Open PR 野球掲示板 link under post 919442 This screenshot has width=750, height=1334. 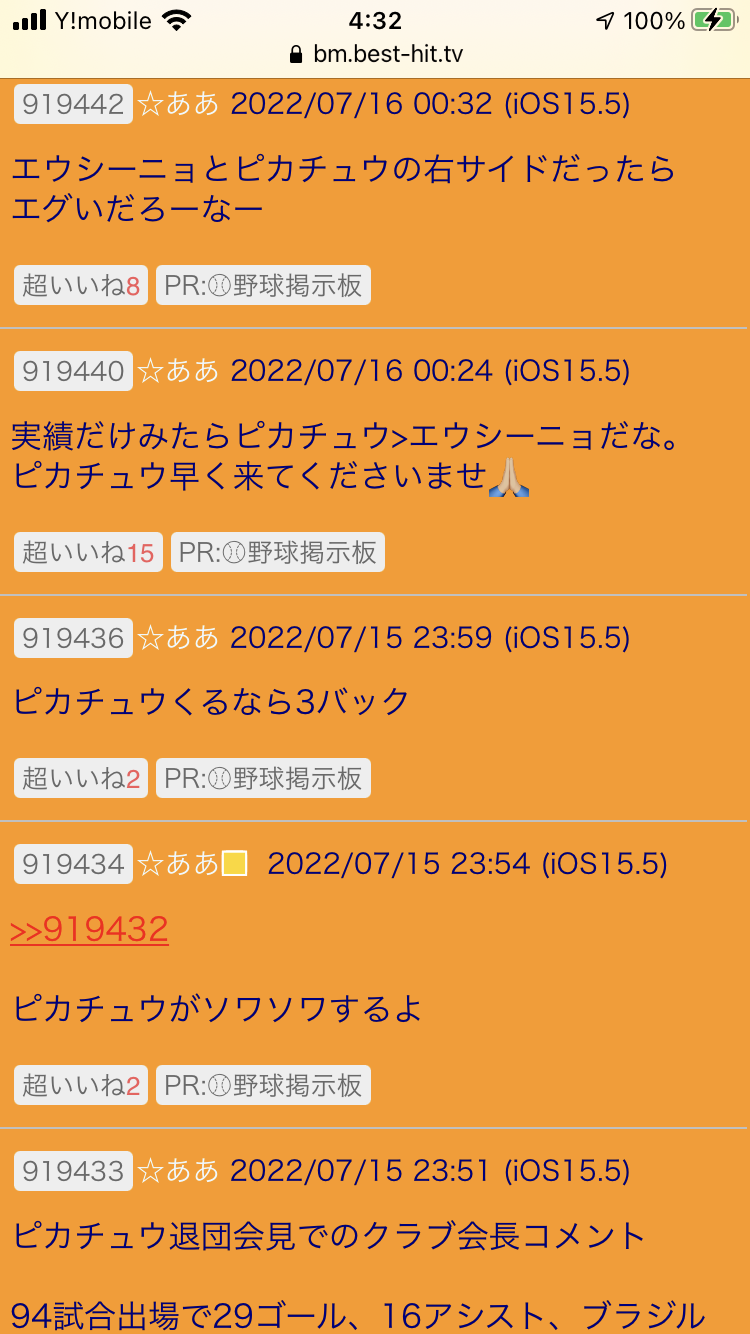264,286
